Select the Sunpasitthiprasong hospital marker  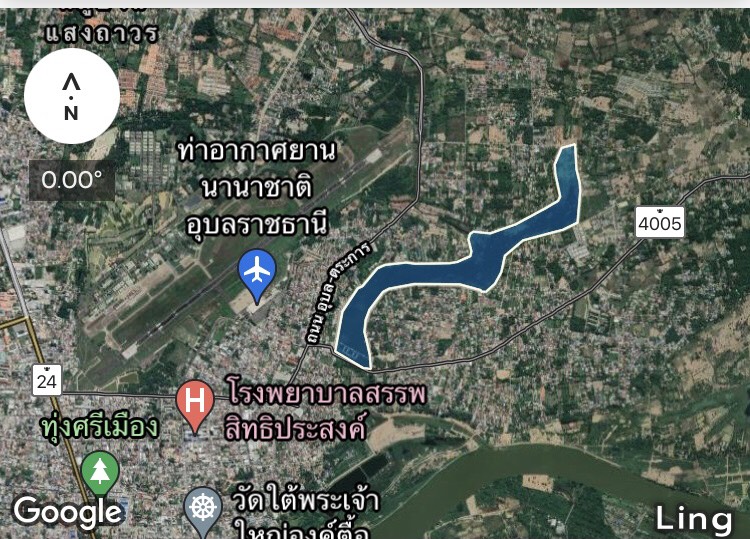tap(195, 403)
